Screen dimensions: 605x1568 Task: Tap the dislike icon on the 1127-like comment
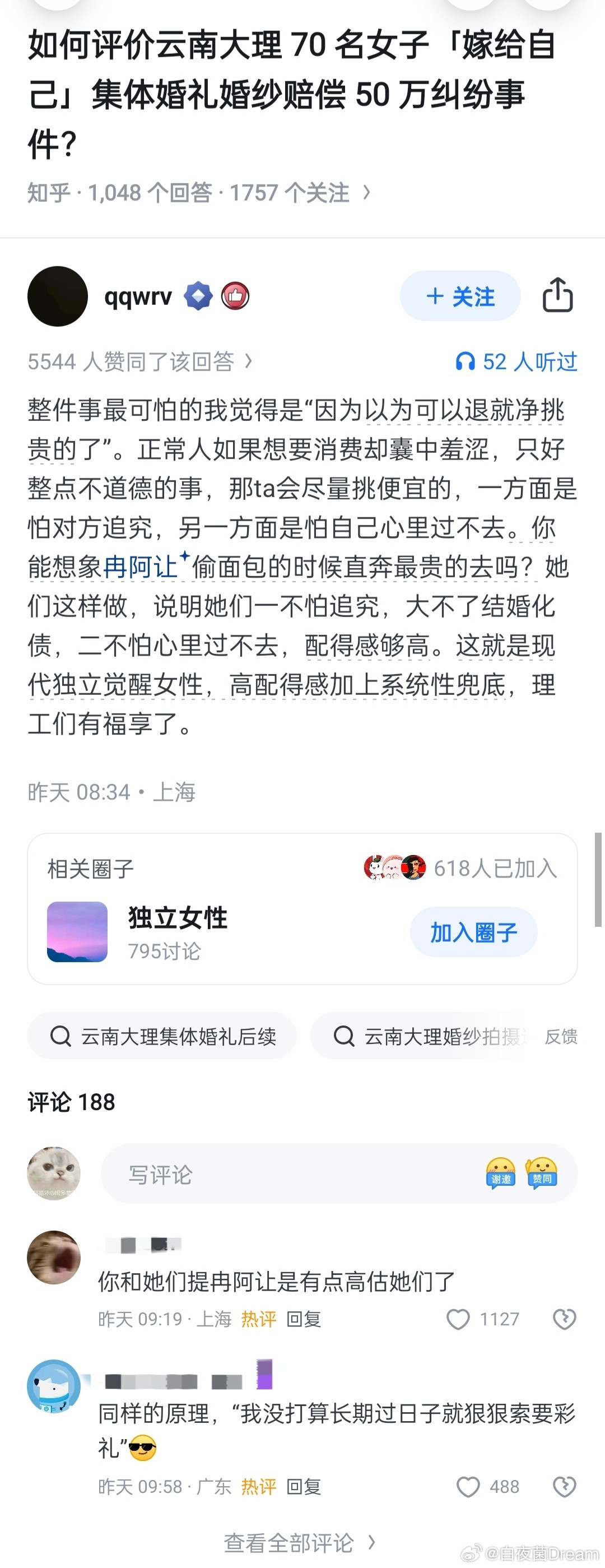pos(565,1319)
